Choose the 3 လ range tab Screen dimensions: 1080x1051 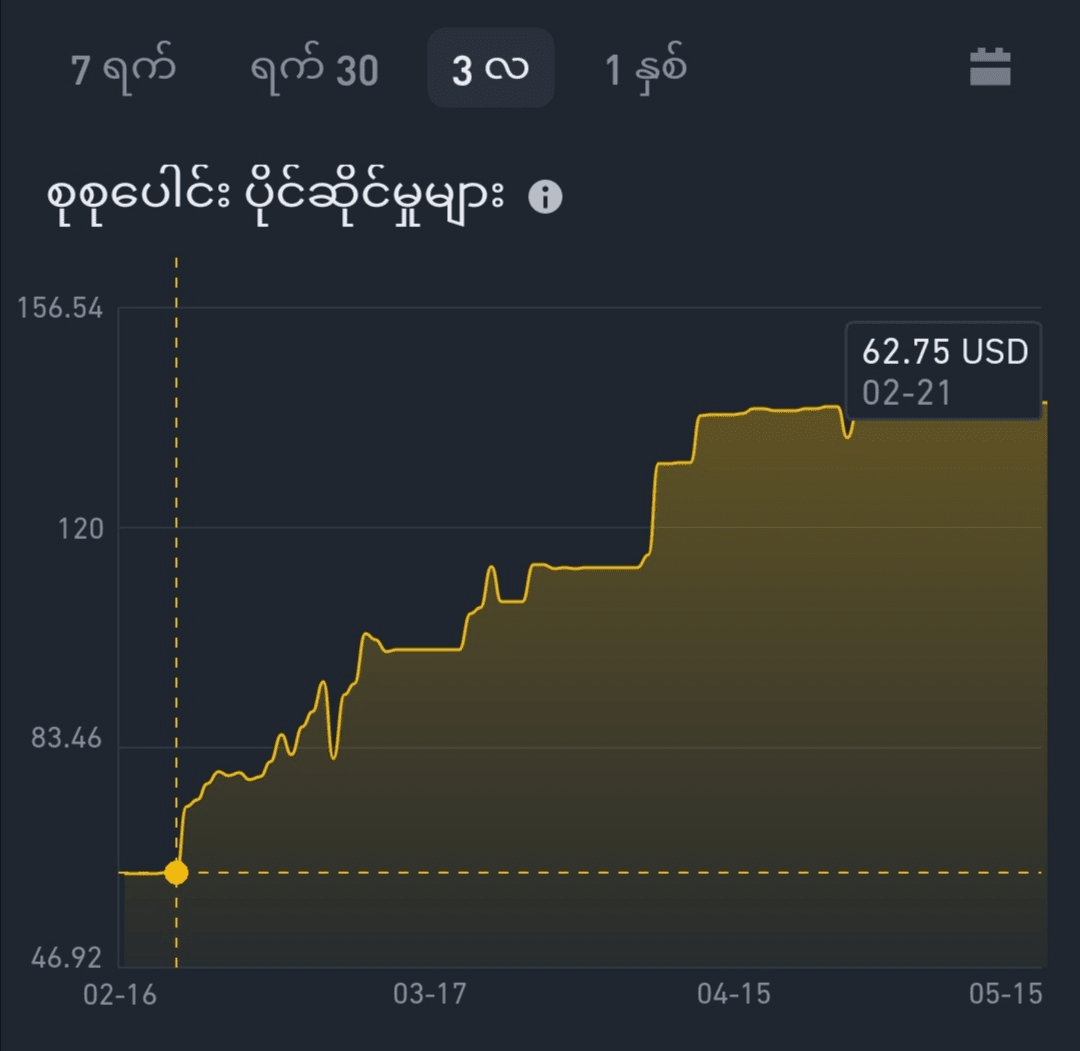pos(490,70)
